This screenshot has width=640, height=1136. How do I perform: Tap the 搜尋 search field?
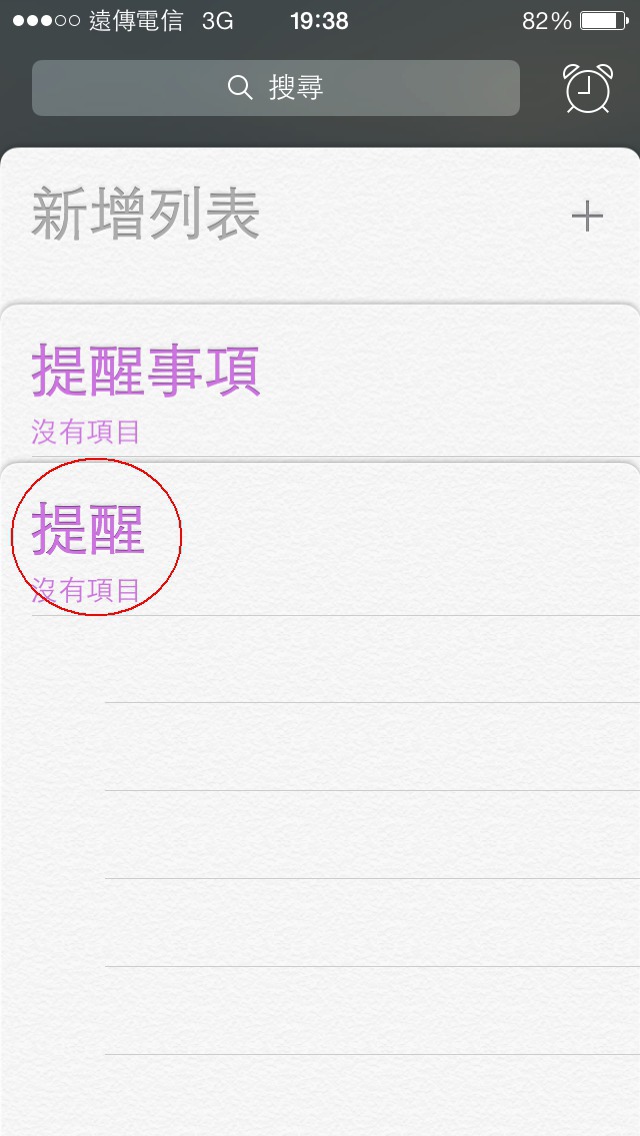point(275,88)
